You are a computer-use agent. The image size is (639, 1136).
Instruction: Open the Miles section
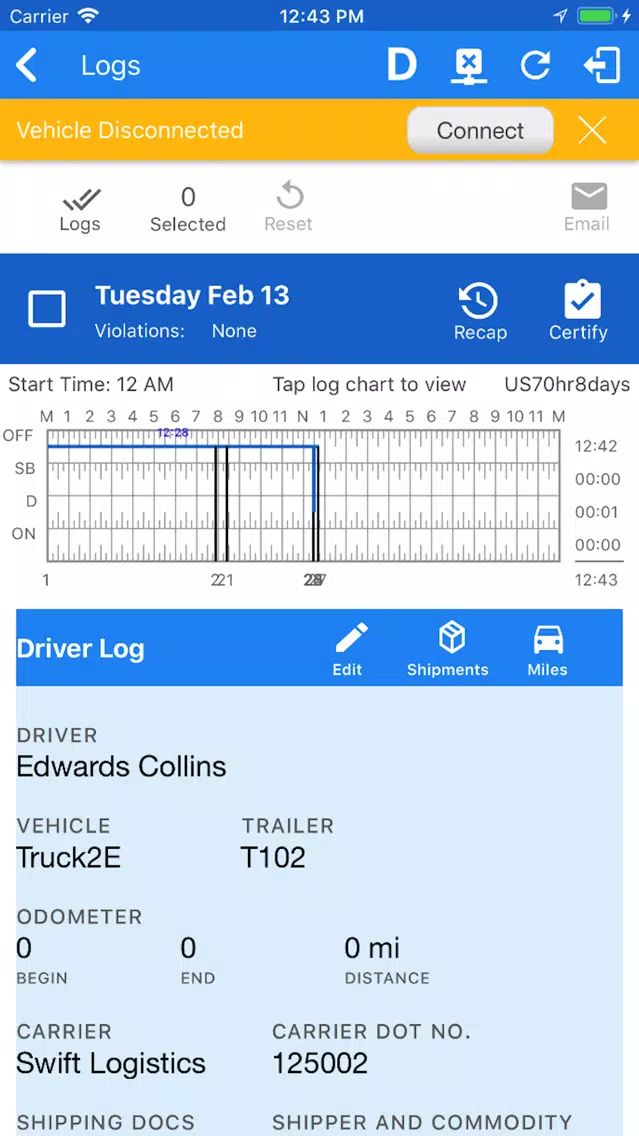548,650
